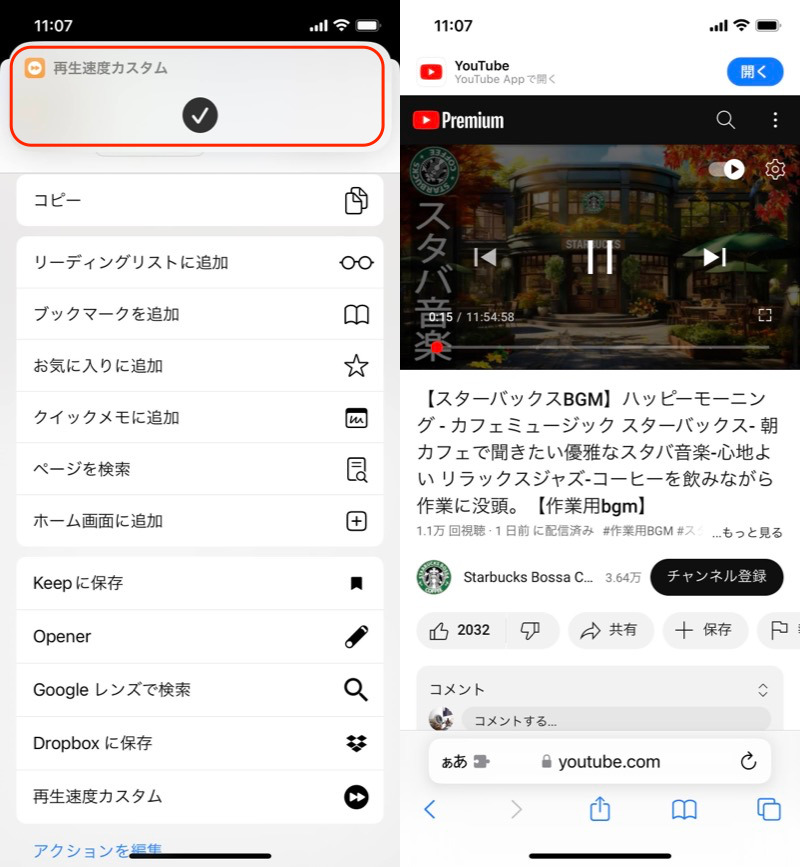Open YouTube three-dot overflow menu

(x=775, y=120)
